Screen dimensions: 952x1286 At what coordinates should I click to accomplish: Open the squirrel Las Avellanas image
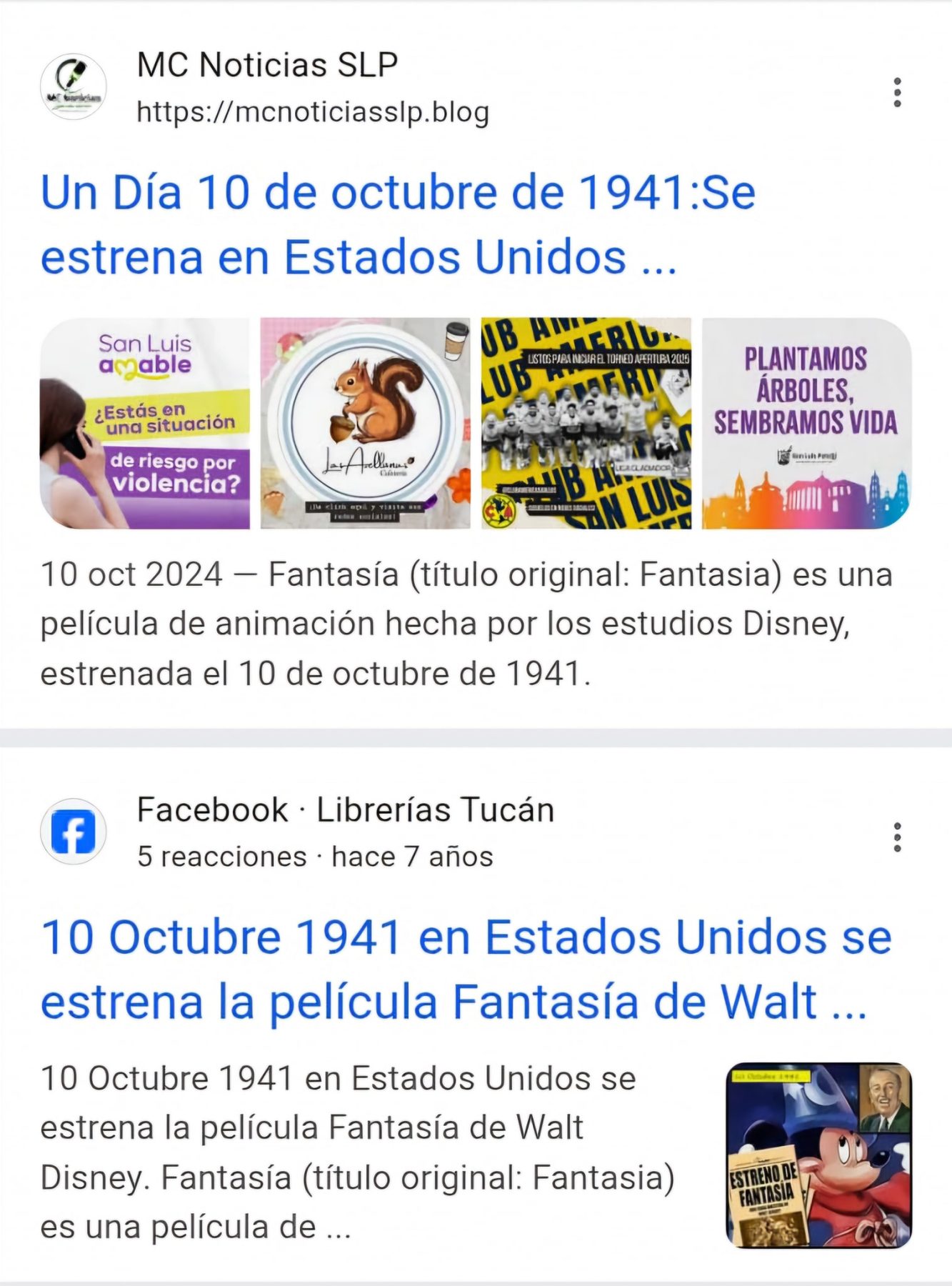pos(365,423)
